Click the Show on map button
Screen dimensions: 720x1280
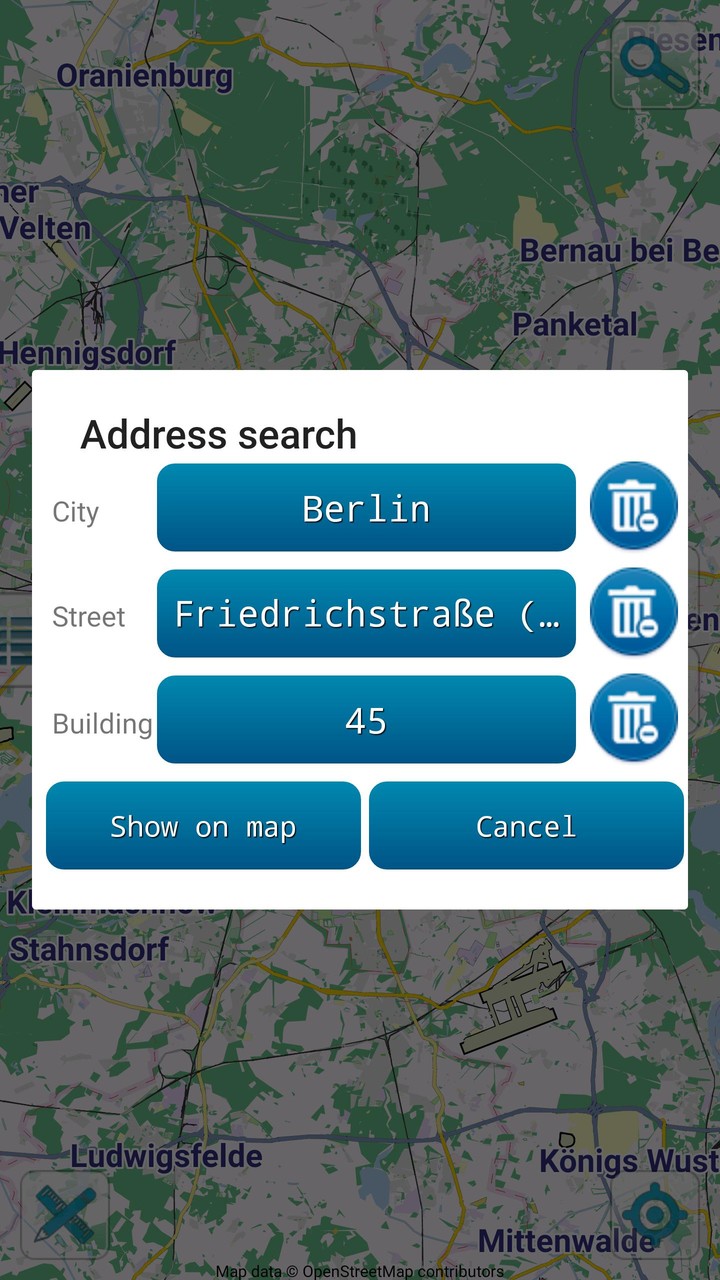click(202, 825)
